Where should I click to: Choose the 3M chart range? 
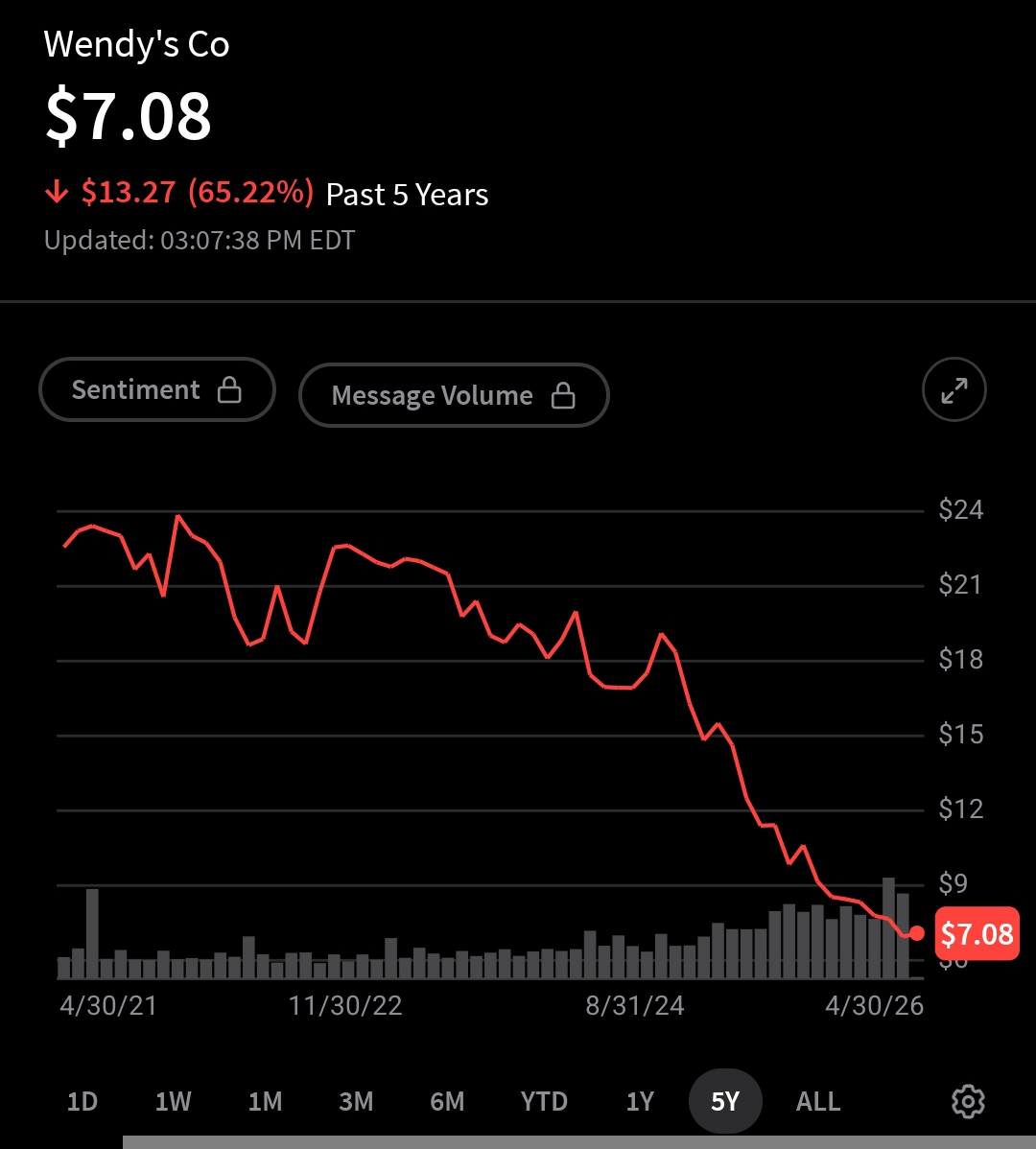tap(356, 1101)
